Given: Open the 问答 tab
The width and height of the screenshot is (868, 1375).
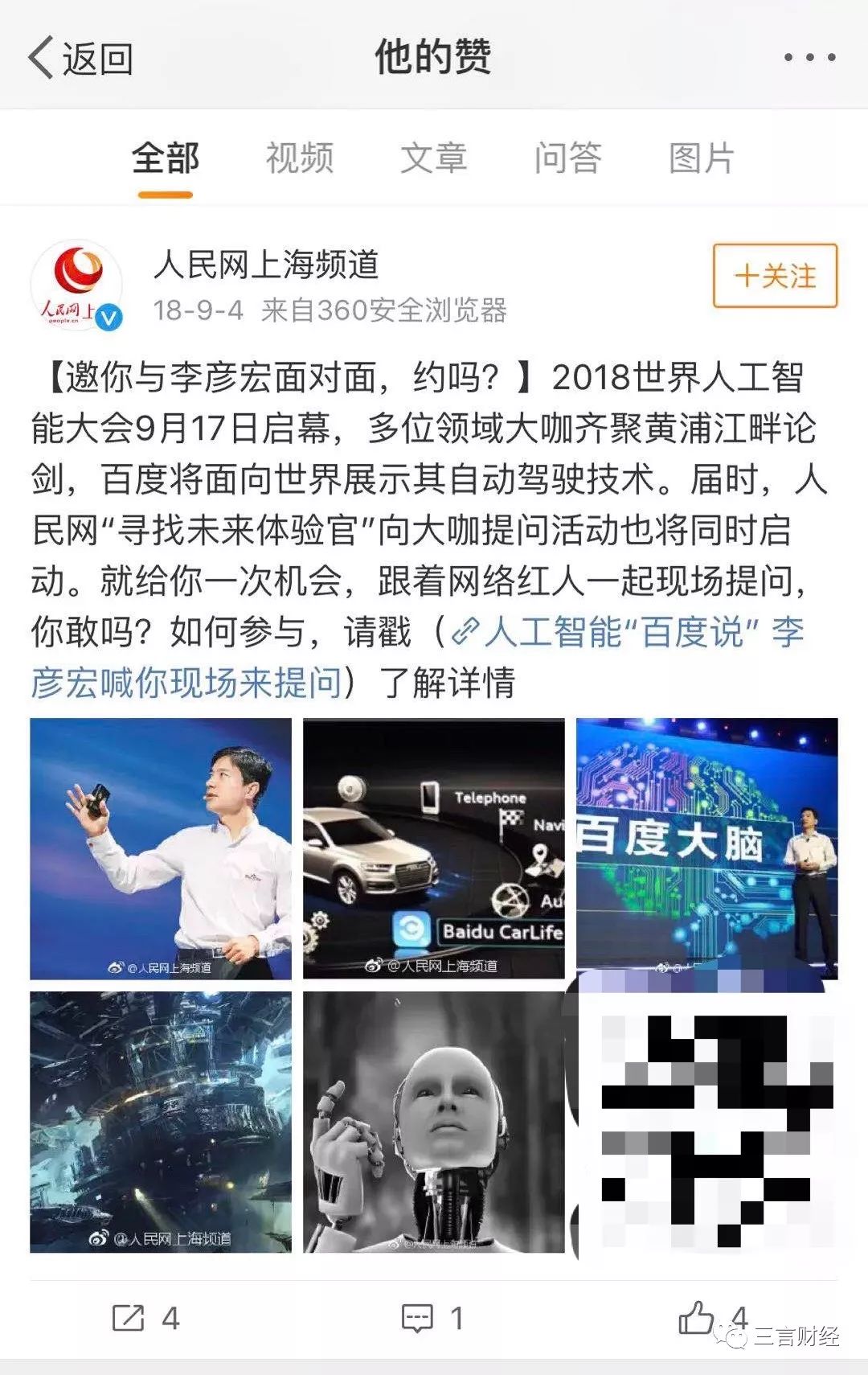Looking at the screenshot, I should point(567,158).
